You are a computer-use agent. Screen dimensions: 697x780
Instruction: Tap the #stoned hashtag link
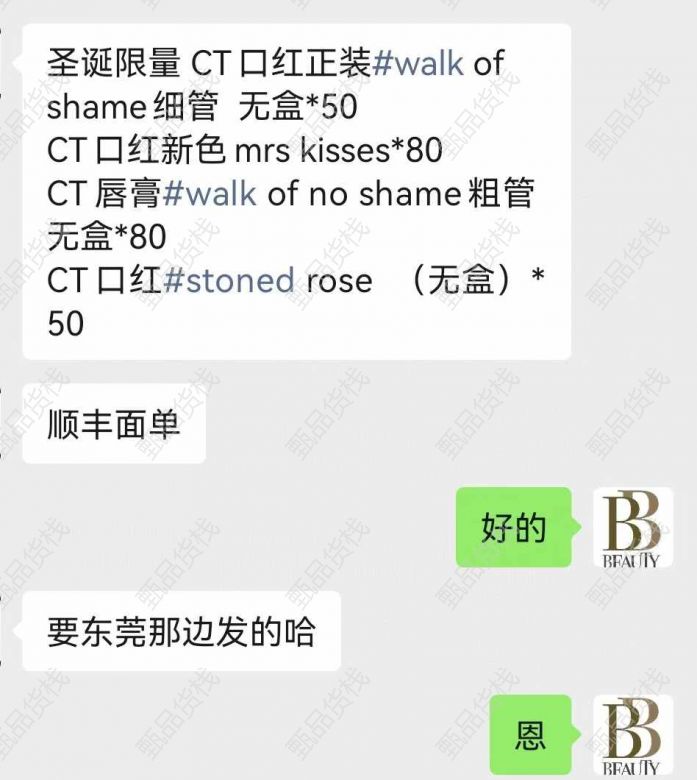click(x=228, y=280)
